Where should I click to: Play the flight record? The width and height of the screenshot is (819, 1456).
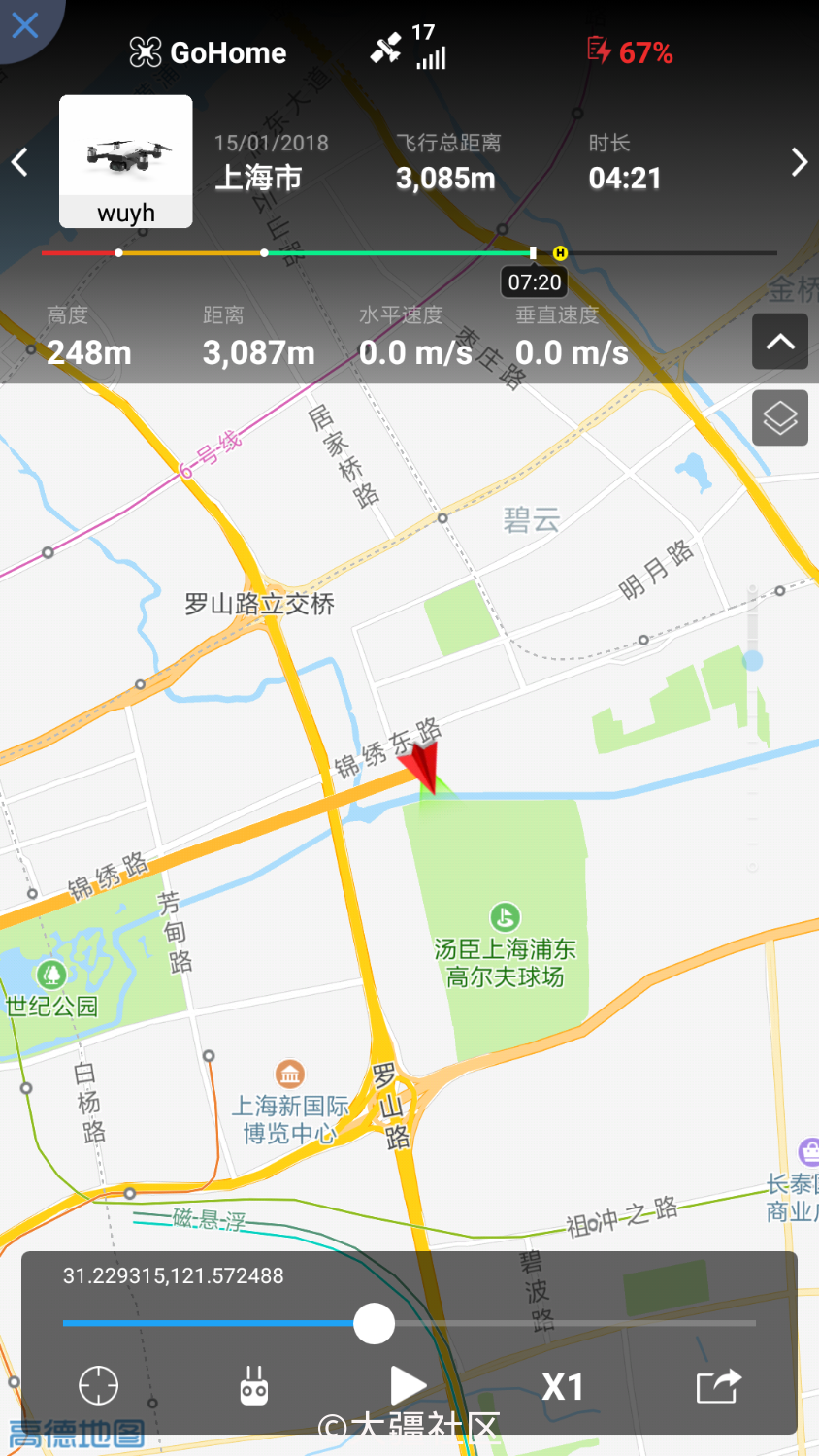(x=408, y=1385)
